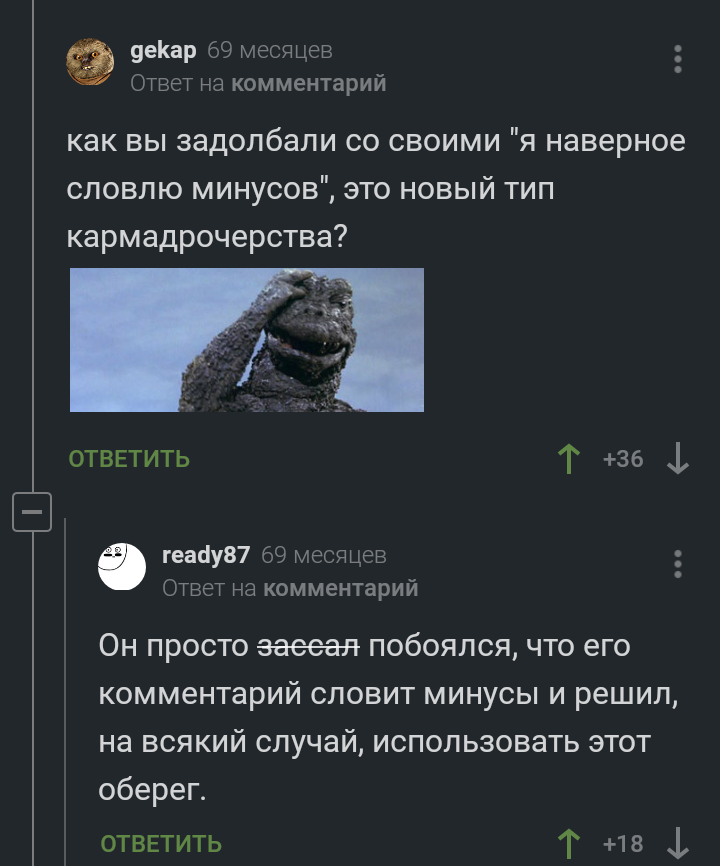720x866 pixels.
Task: Open gekap's profile via username
Action: 163,50
